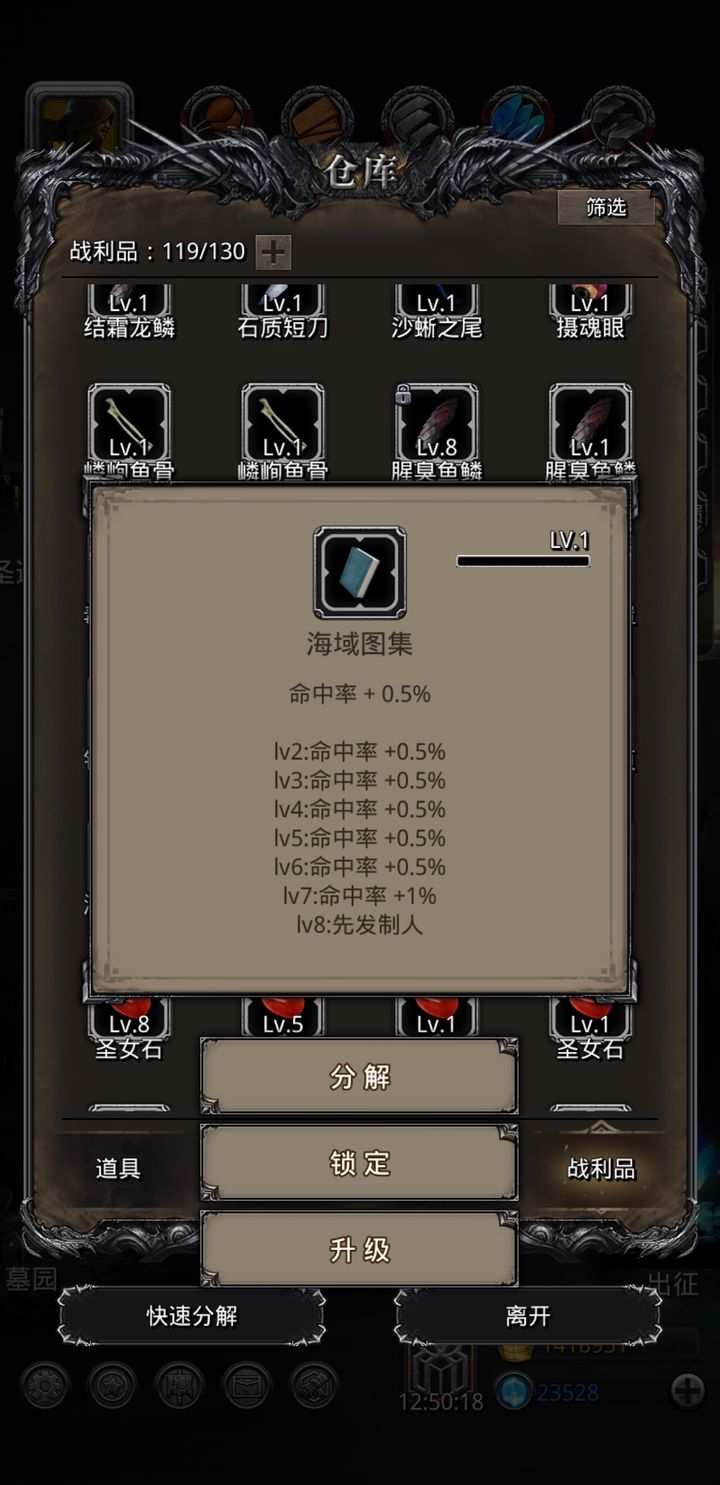Image resolution: width=720 pixels, height=1485 pixels.
Task: Lock the item with 锁定
Action: tap(359, 1163)
